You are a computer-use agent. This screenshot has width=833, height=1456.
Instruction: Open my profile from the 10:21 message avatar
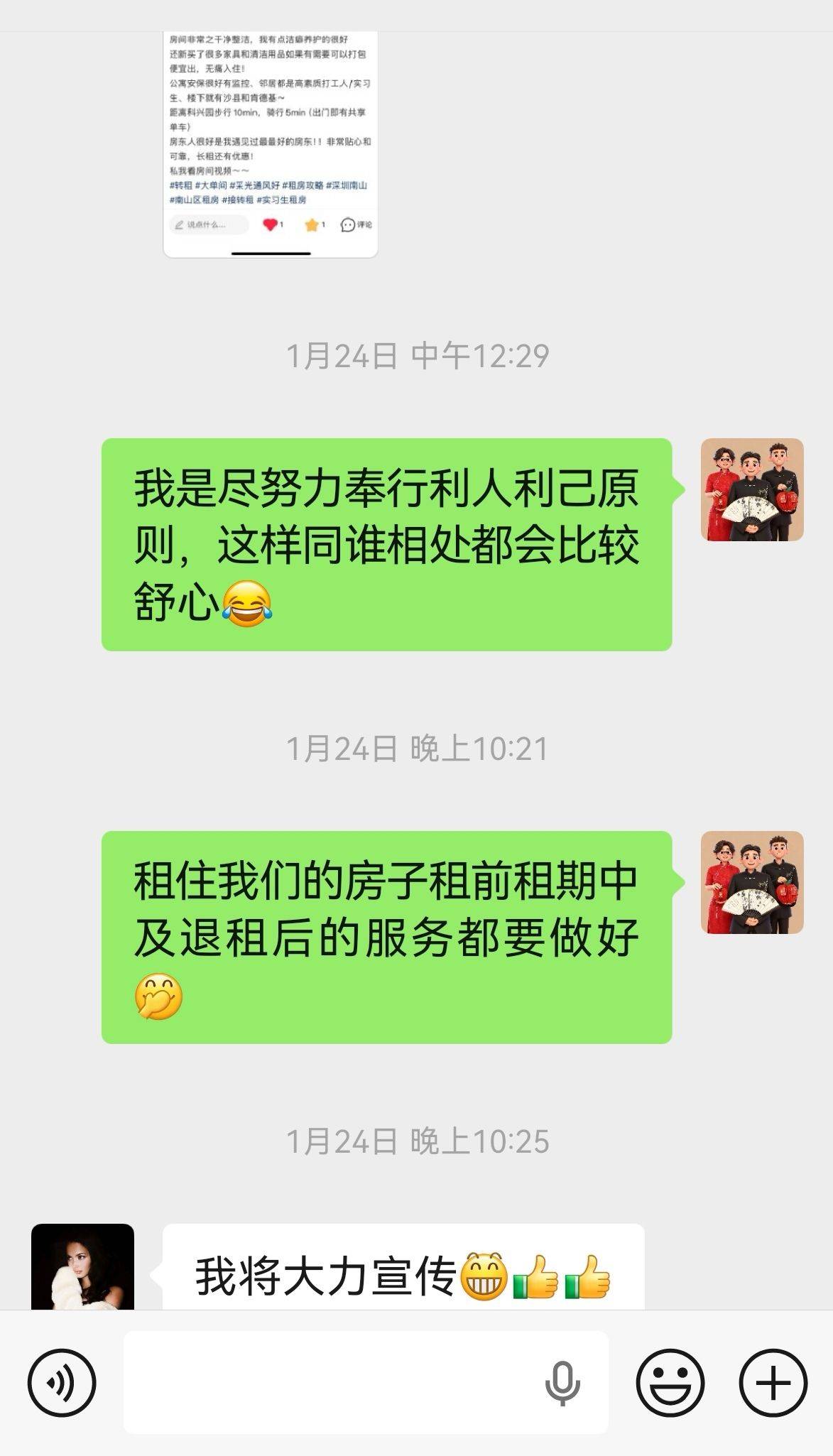coord(751,882)
